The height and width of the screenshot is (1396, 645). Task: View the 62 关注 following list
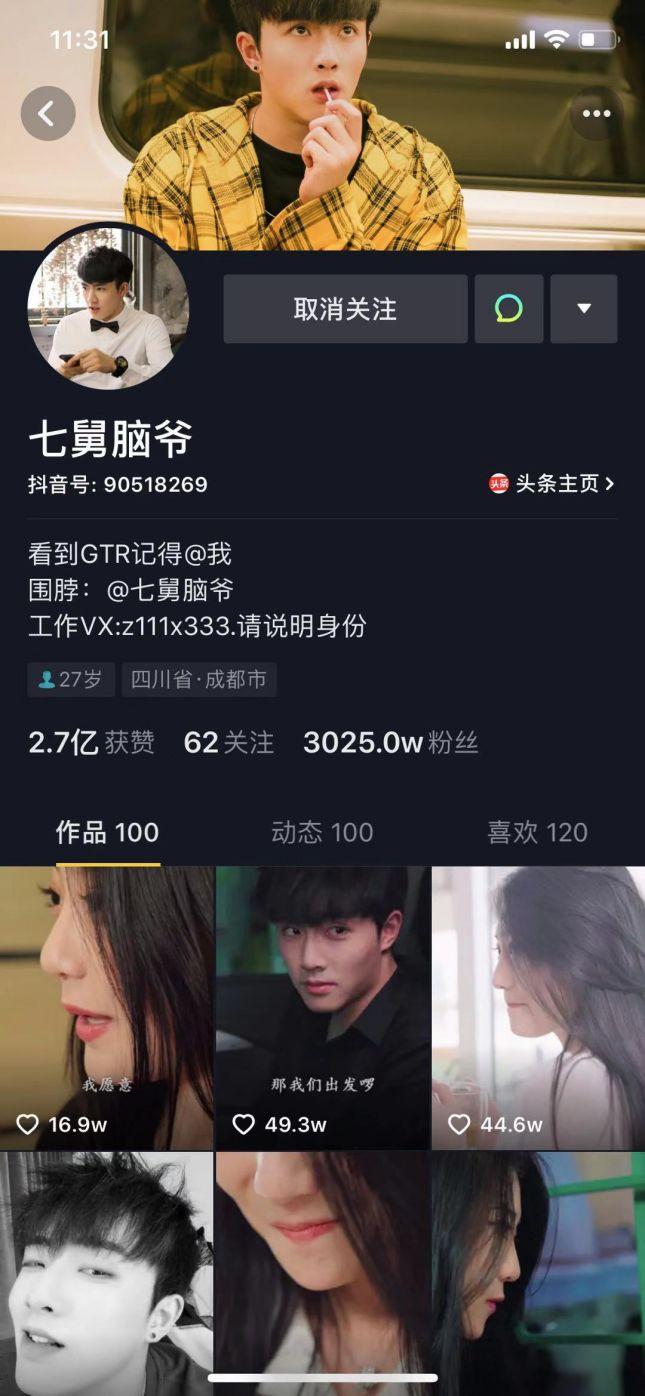[228, 742]
